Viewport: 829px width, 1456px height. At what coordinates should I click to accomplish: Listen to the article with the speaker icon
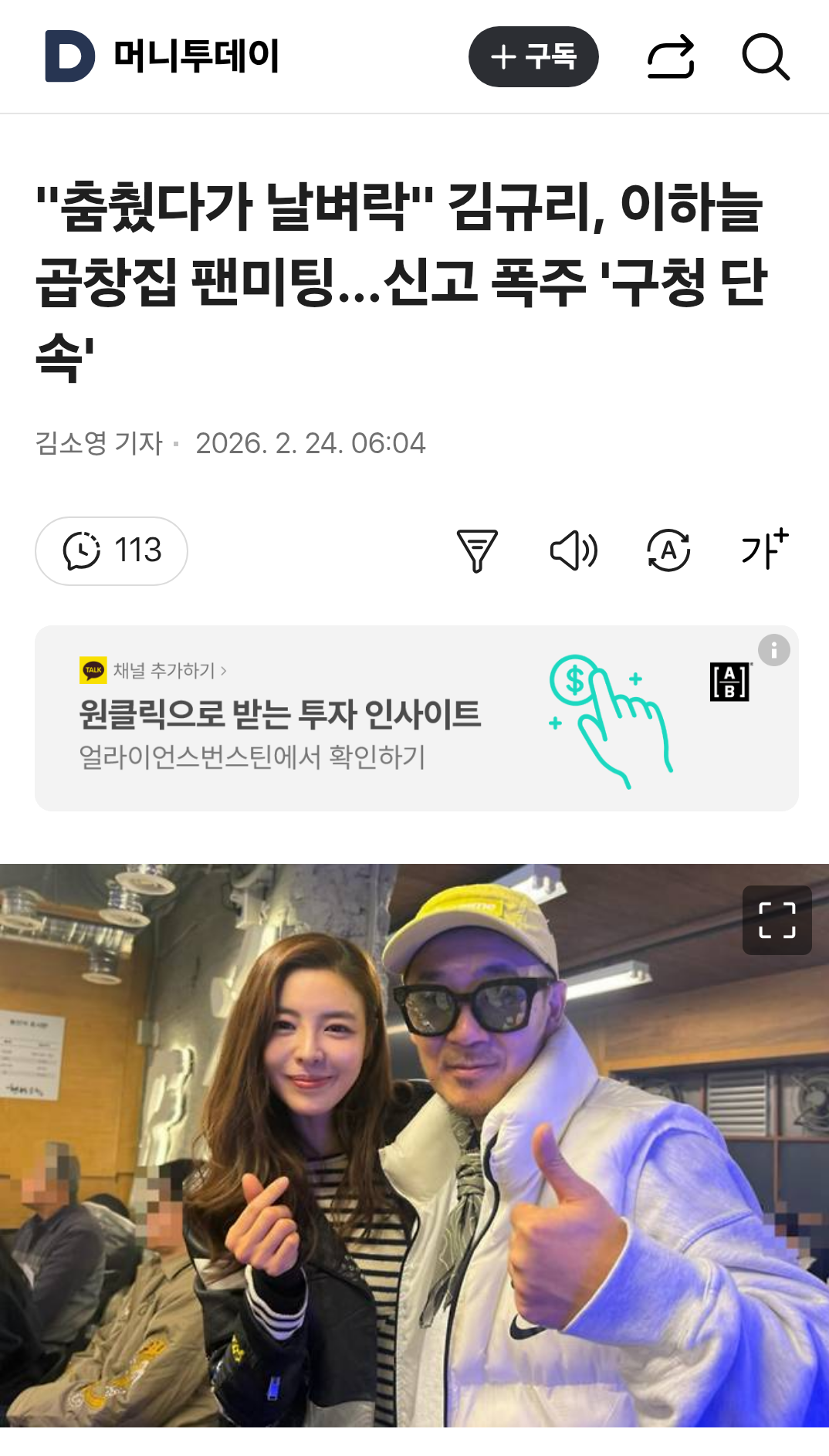pos(573,550)
